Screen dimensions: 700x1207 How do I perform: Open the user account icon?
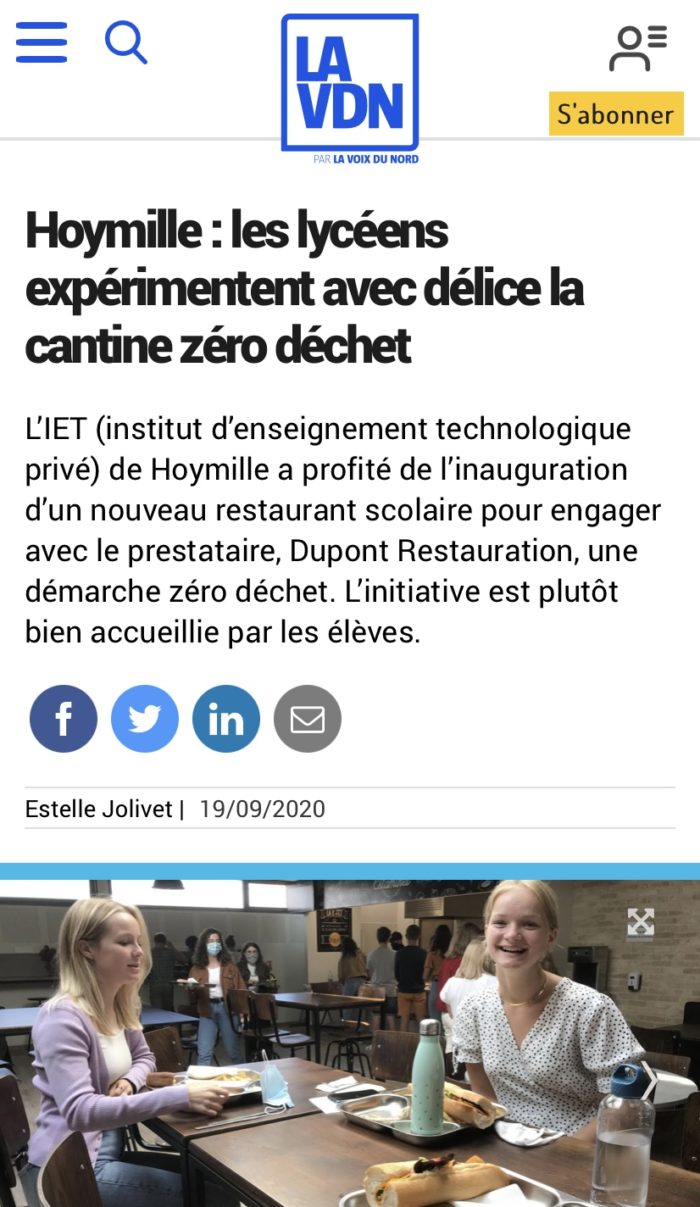tap(638, 49)
